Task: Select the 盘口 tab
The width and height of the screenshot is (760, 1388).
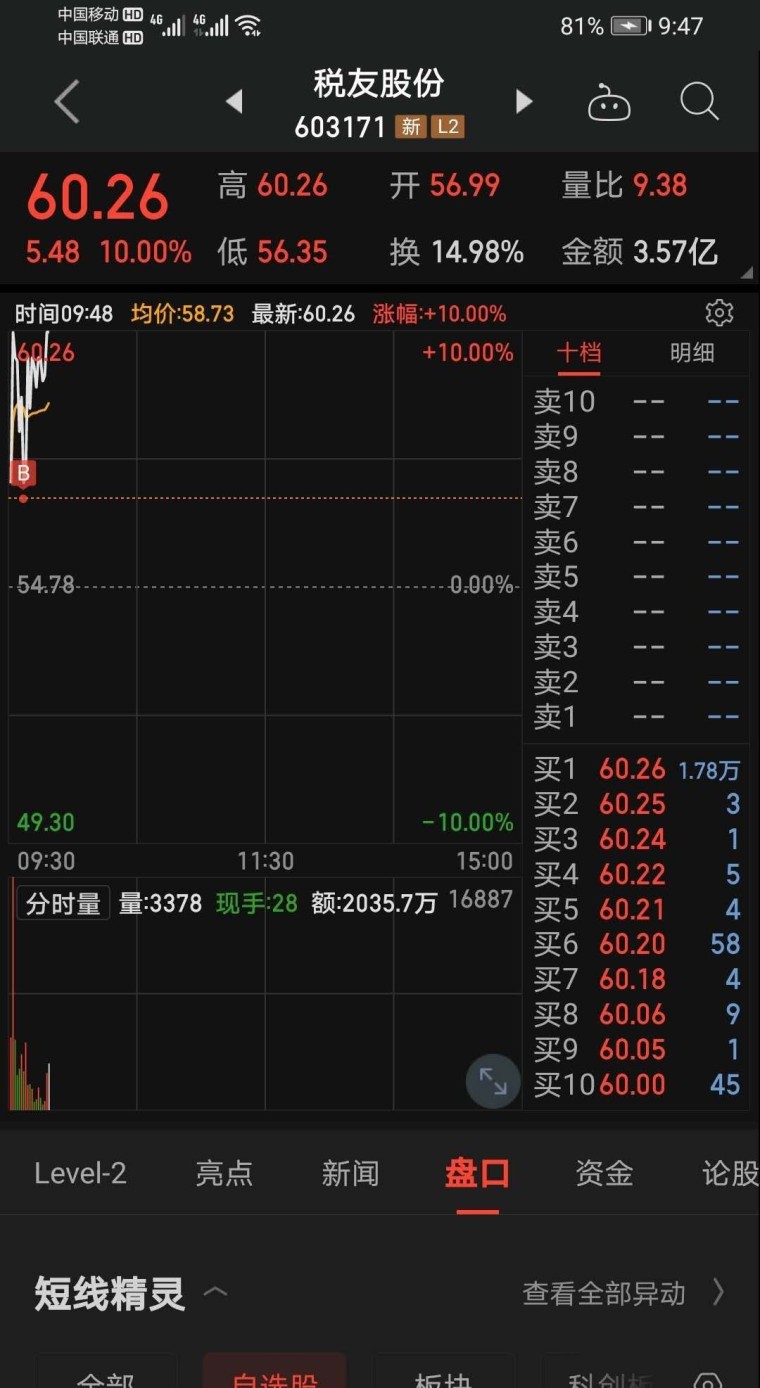Action: pos(477,1173)
